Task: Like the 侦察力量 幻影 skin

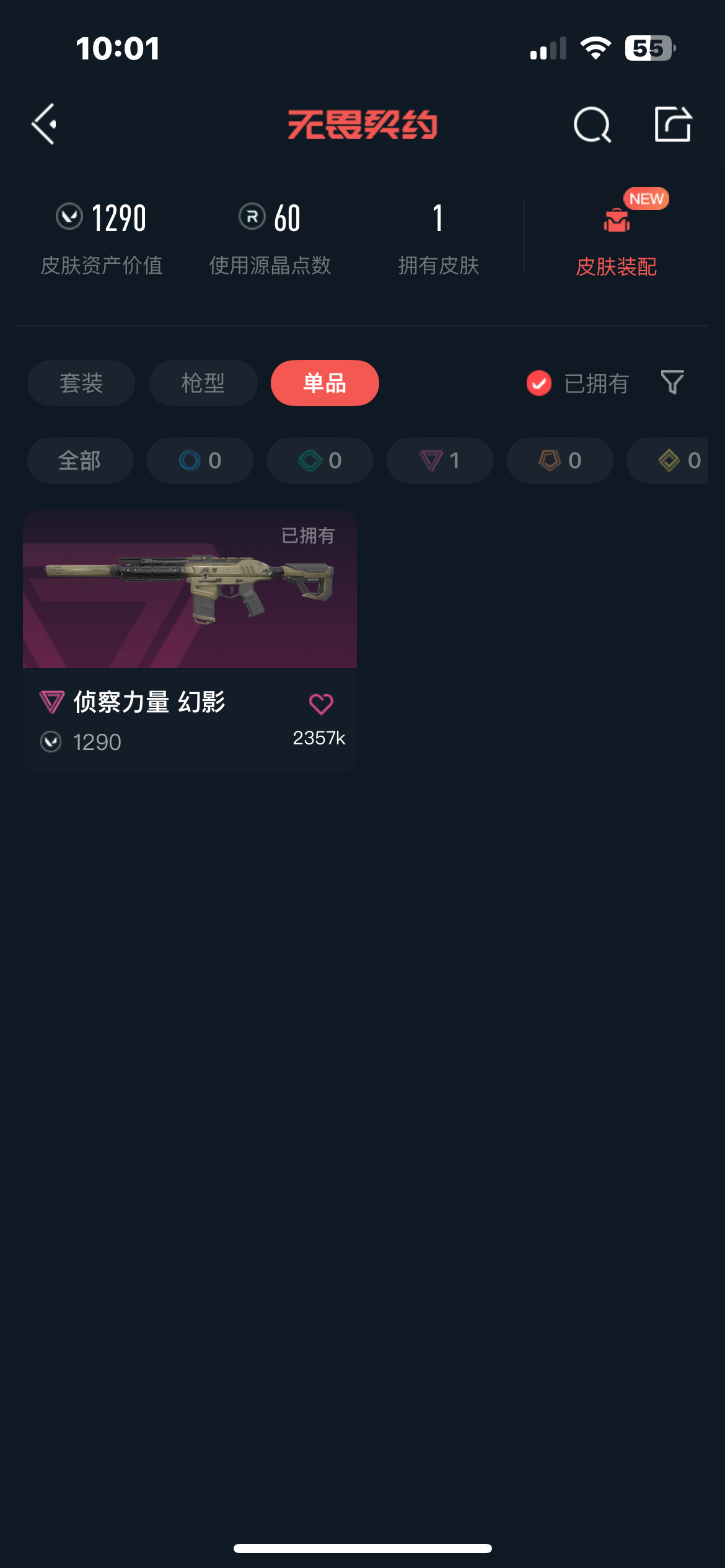Action: (321, 704)
